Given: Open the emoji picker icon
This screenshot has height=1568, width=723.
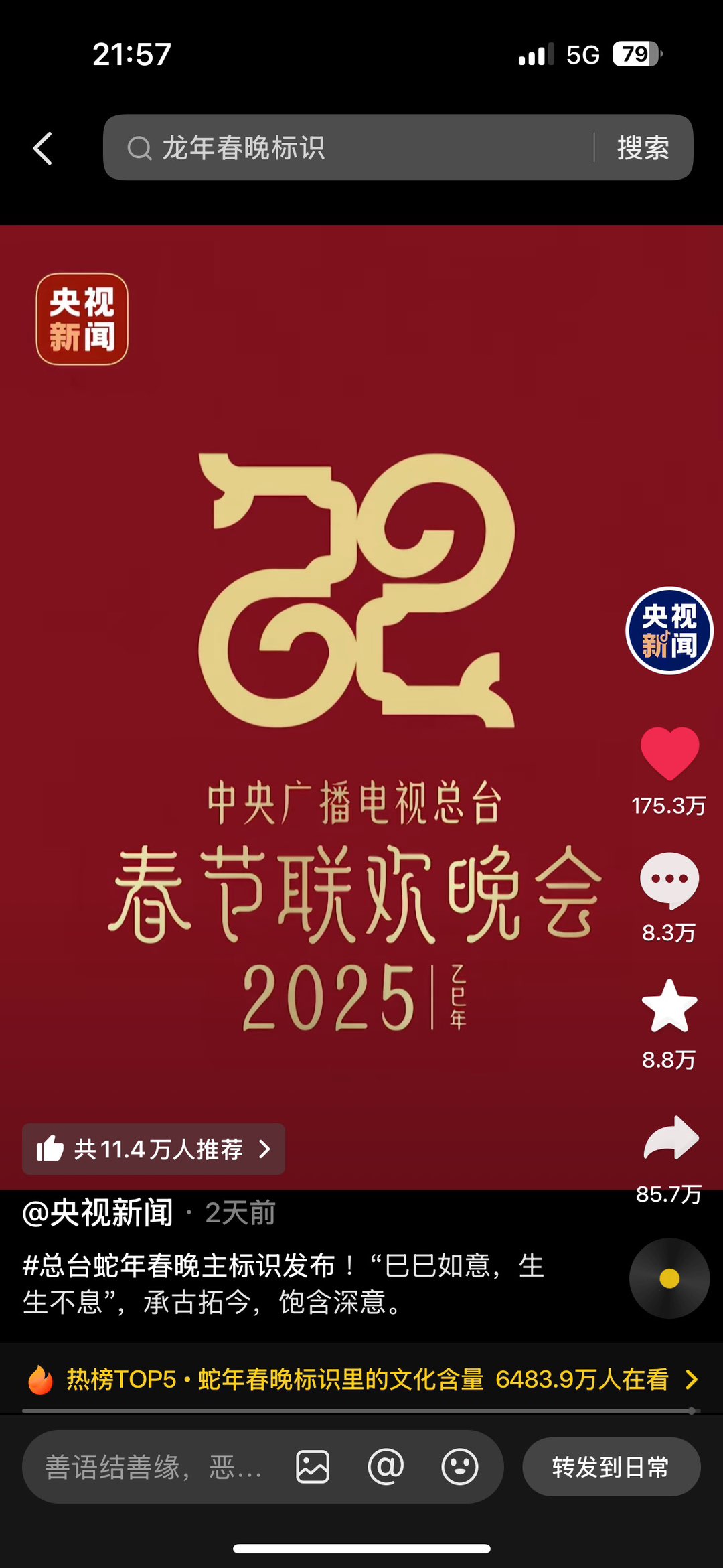Looking at the screenshot, I should (x=460, y=1468).
